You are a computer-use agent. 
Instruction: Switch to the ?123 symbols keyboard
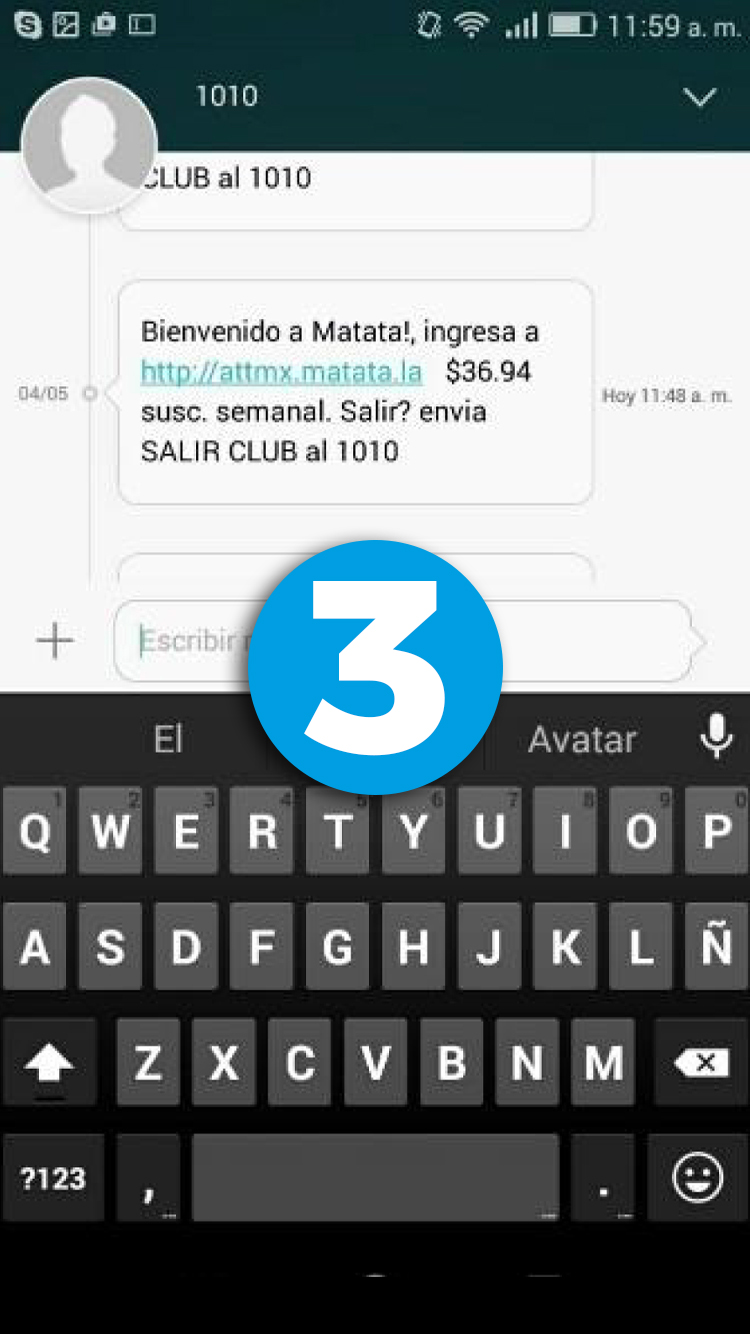53,1178
